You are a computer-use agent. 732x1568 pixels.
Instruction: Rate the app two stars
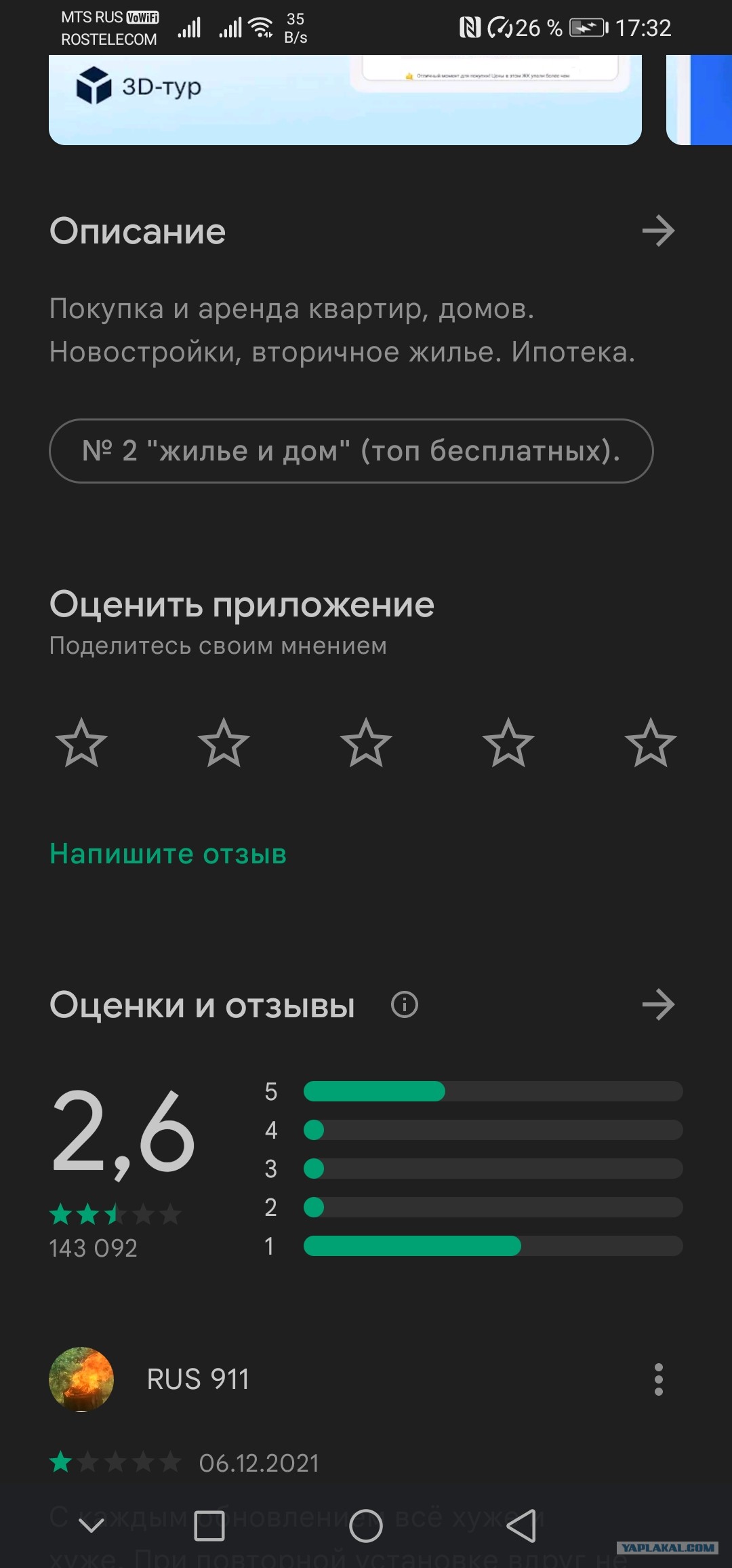click(224, 743)
